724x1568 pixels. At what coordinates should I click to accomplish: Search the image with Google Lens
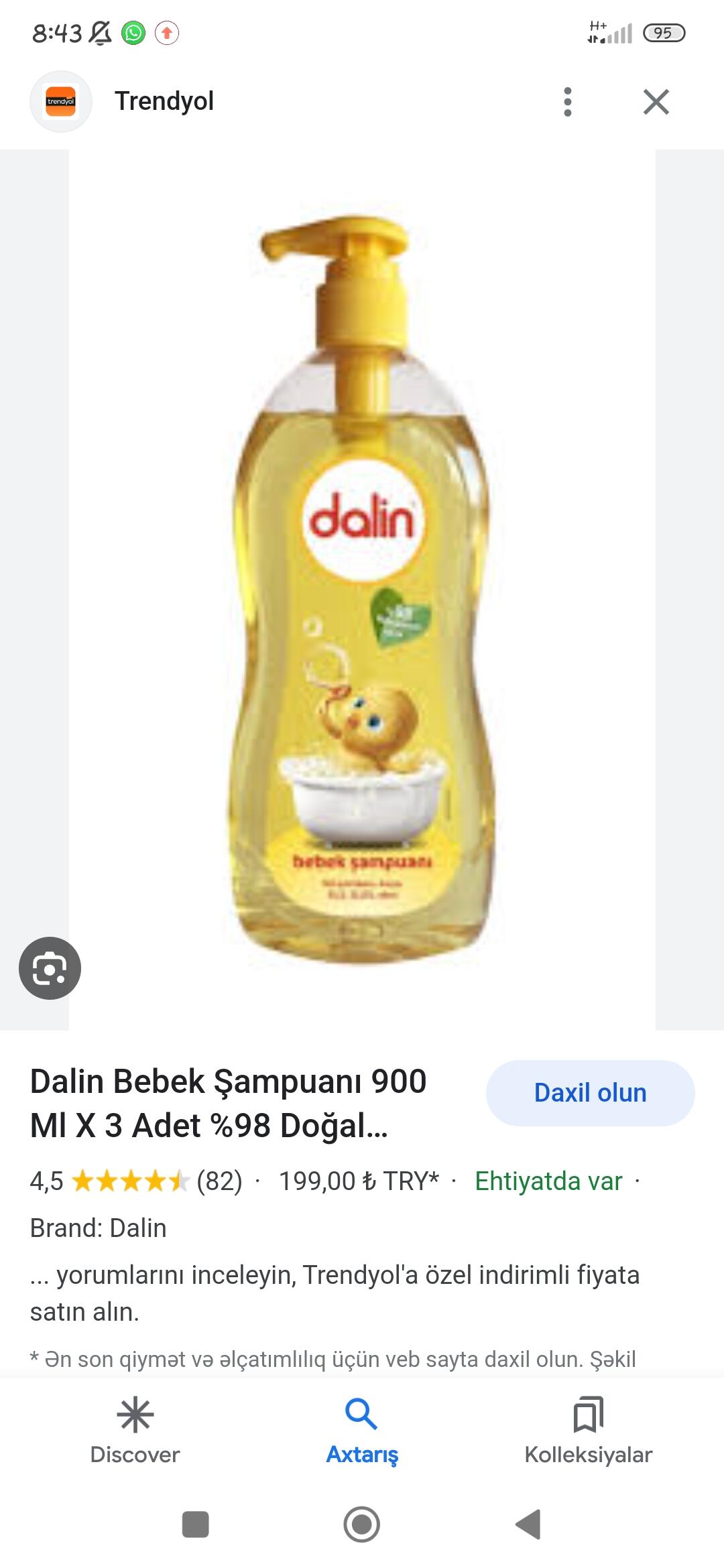pos(50,968)
